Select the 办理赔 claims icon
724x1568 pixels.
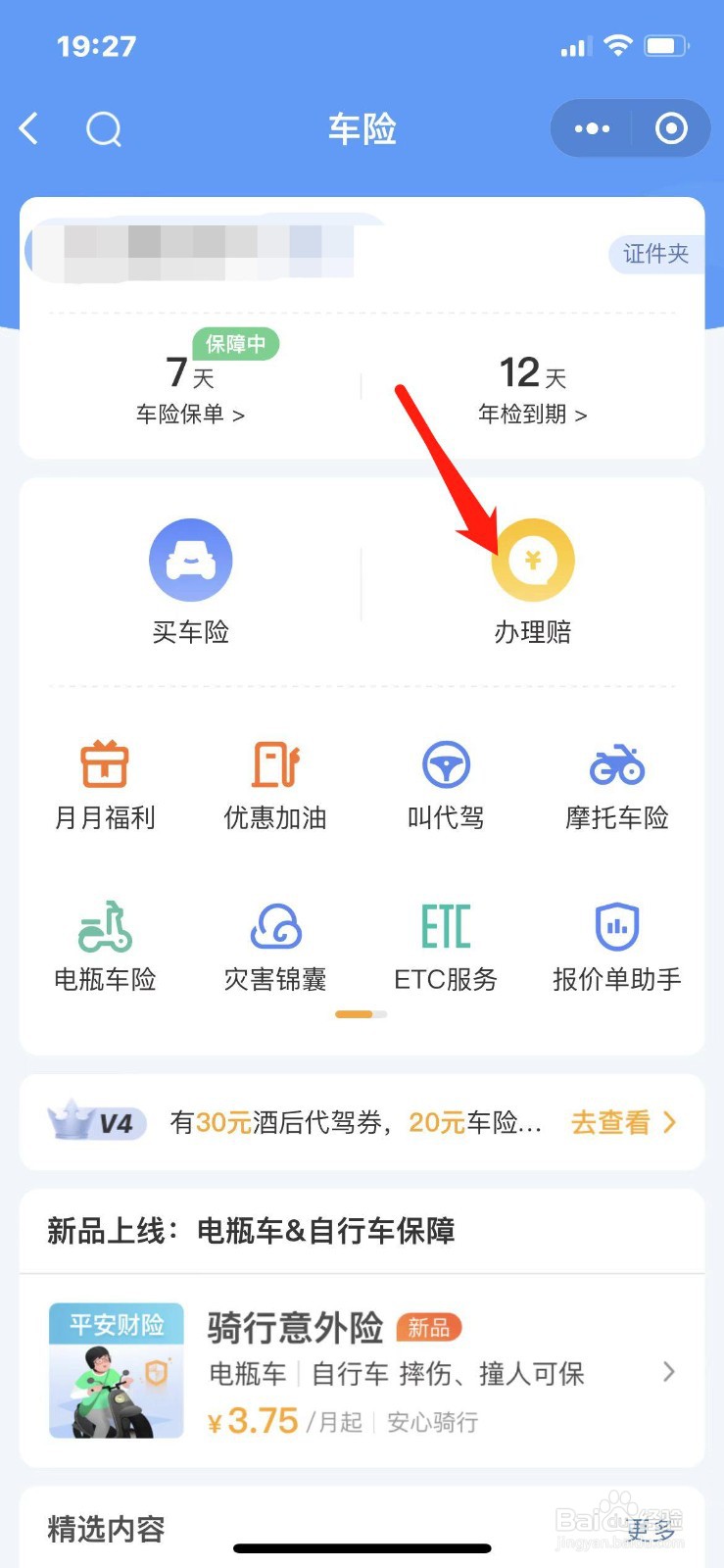click(533, 559)
